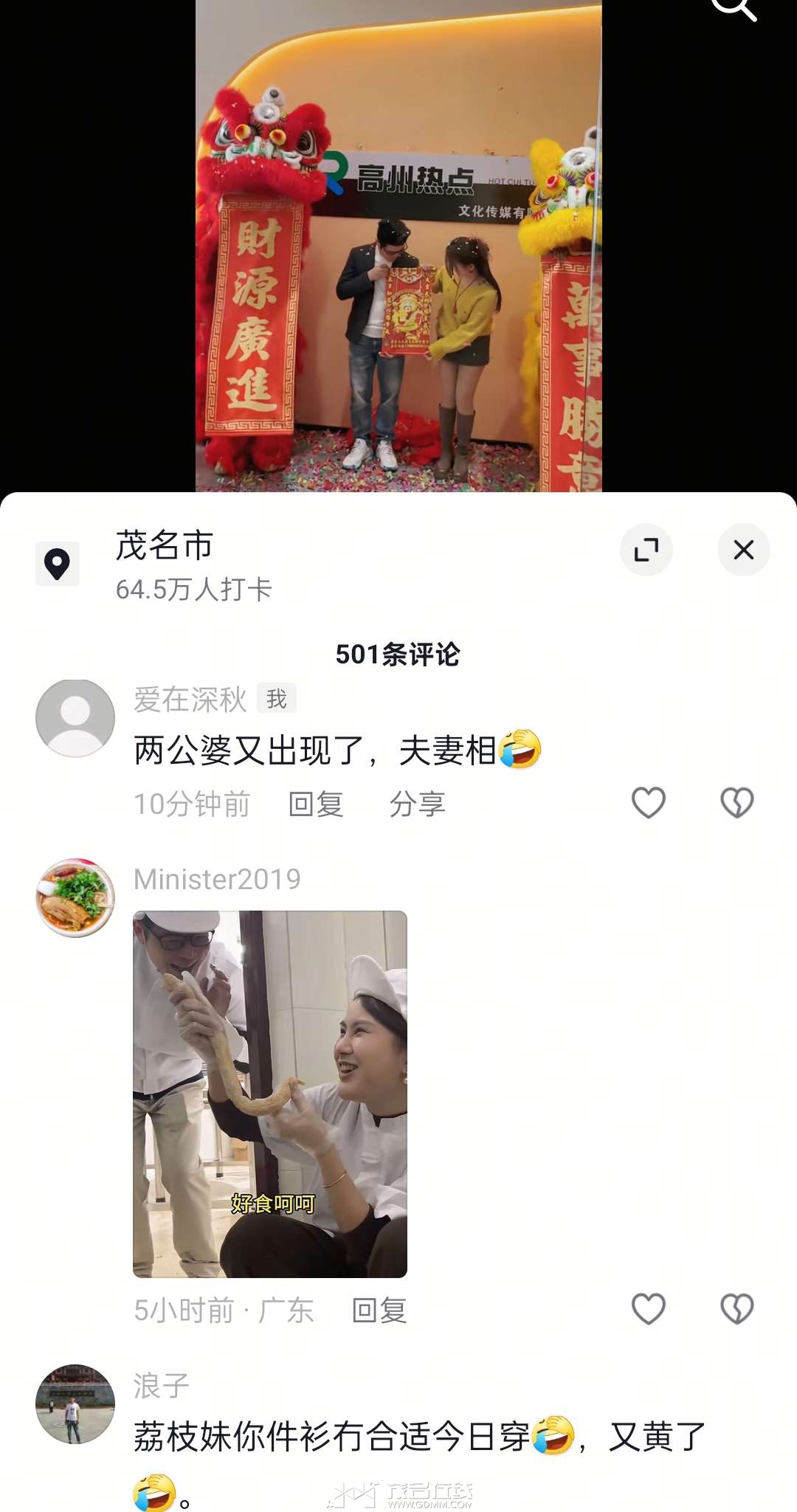The image size is (797, 1512).
Task: Open 浪子's profile avatar
Action: coord(75,1404)
